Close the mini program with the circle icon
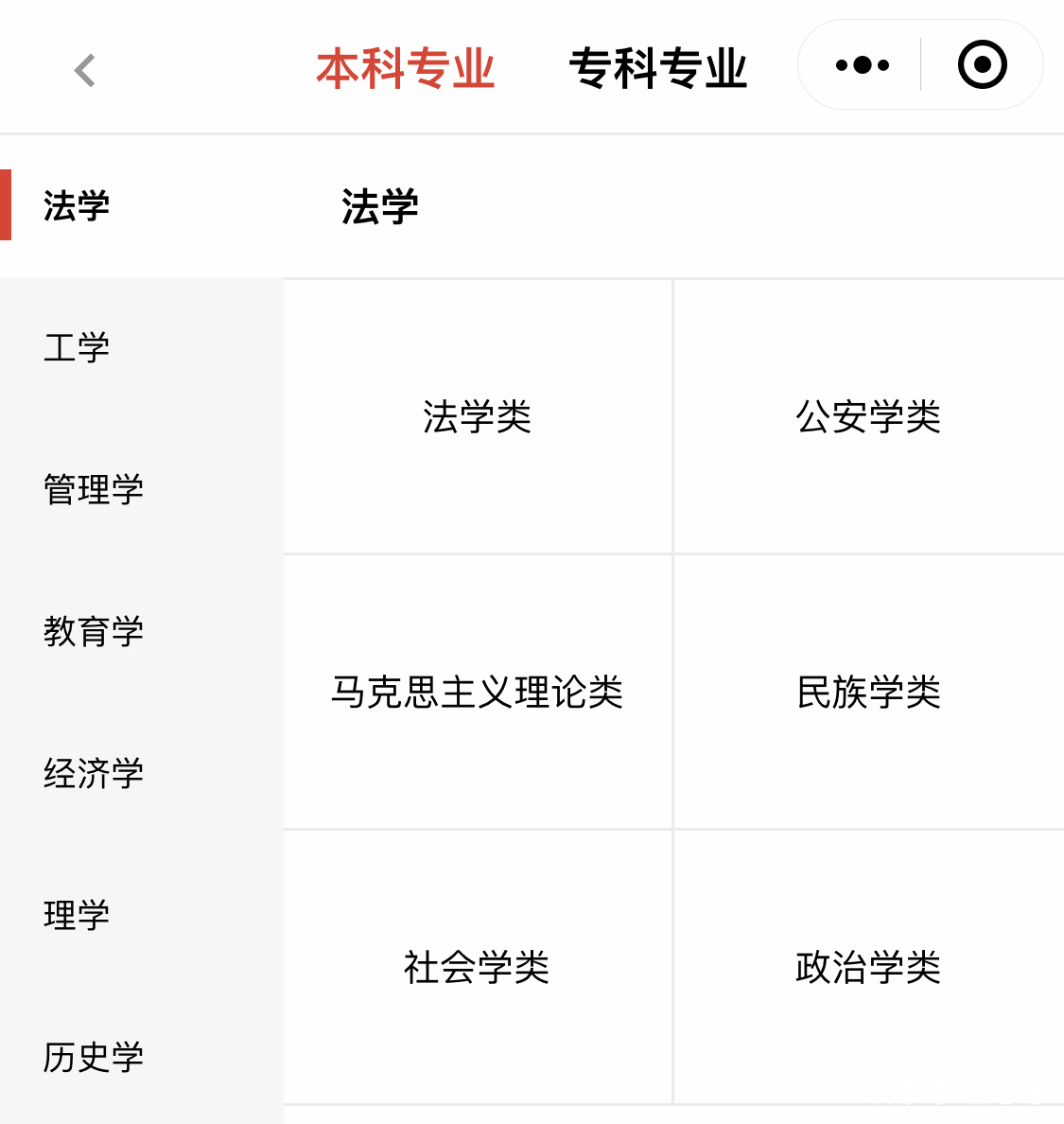This screenshot has width=1064, height=1124. point(982,65)
